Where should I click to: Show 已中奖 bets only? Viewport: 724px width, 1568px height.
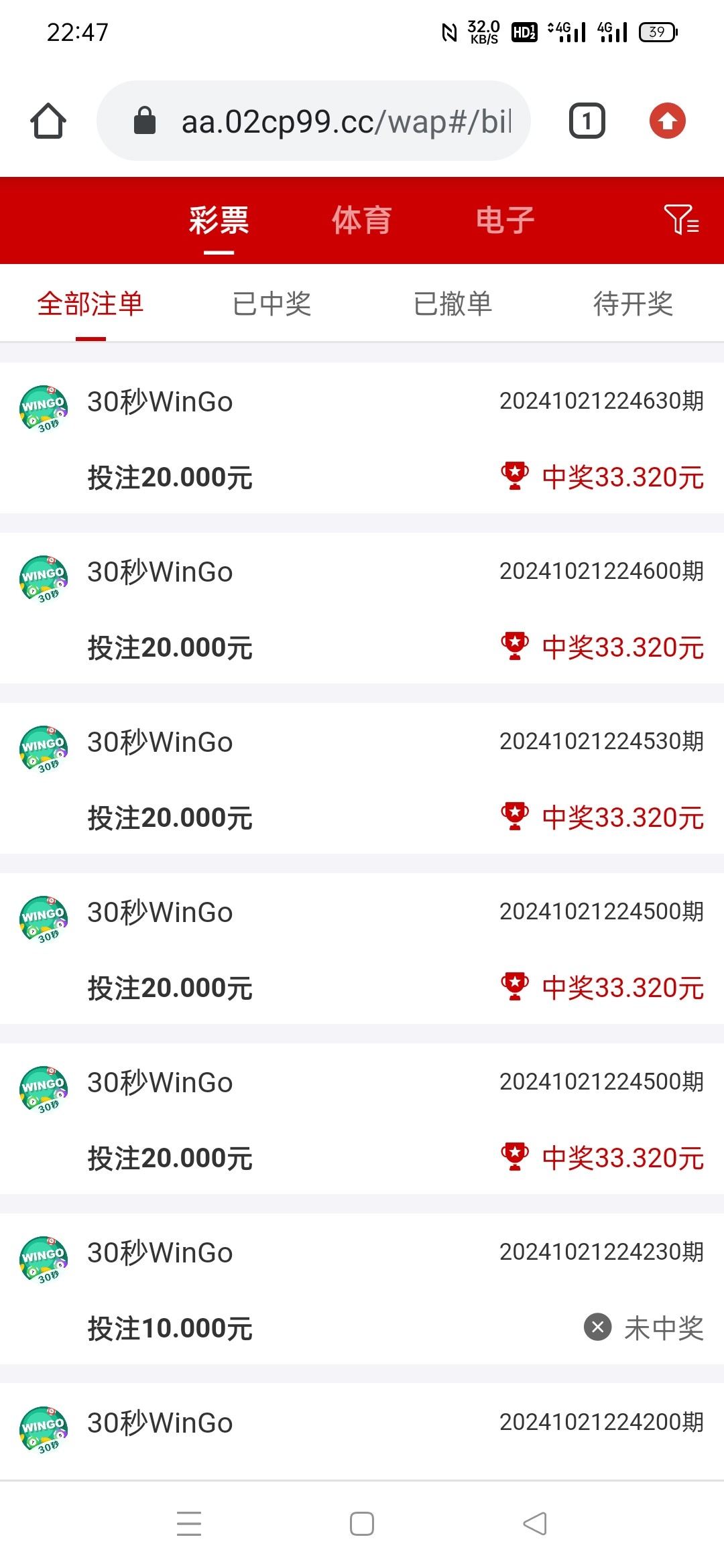271,304
